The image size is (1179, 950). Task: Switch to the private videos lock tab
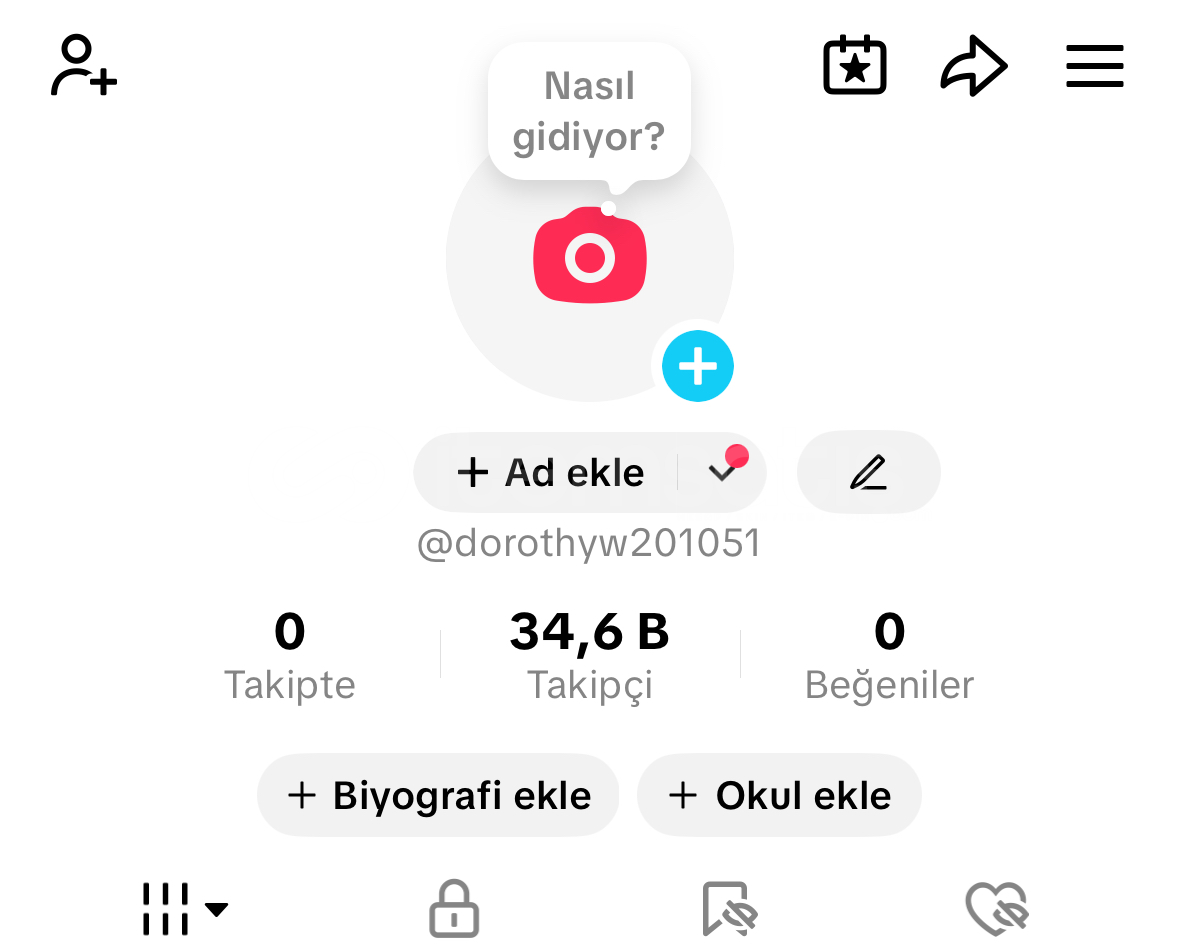453,908
